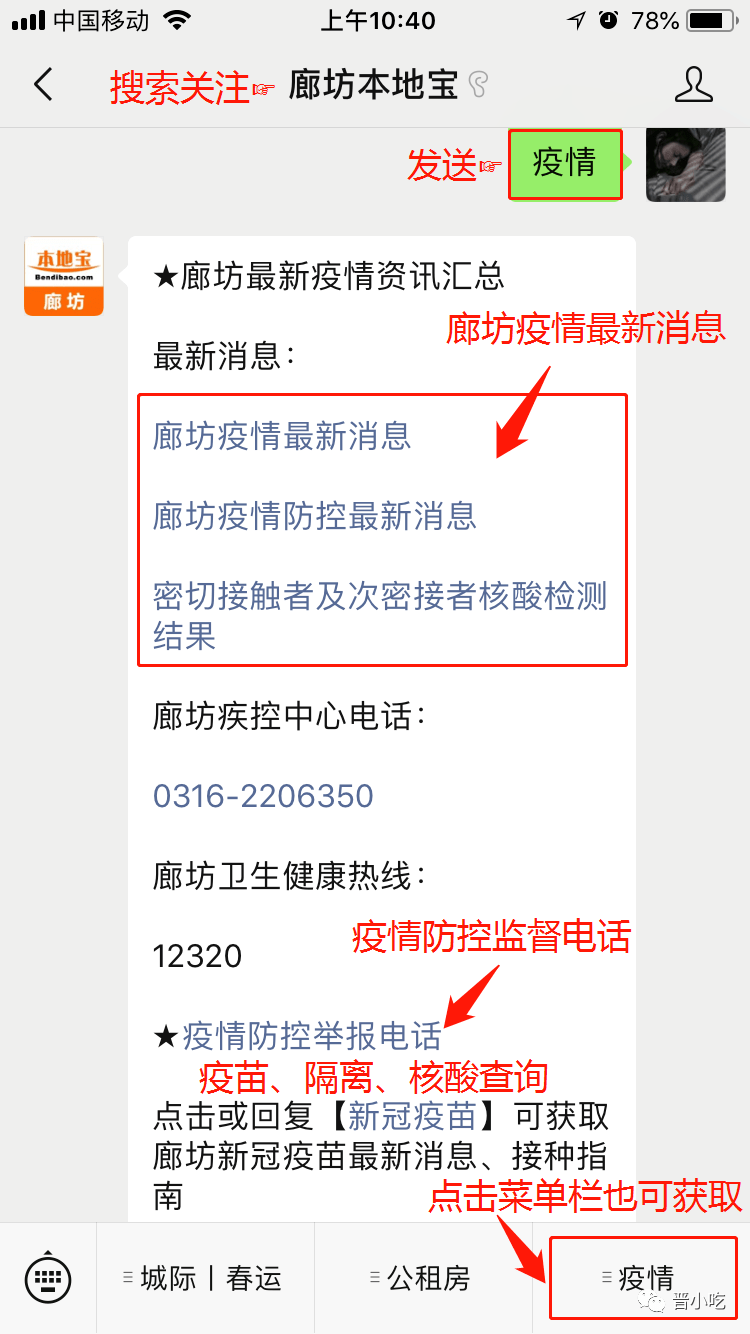Tap the location arrow icon in status bar

click(577, 18)
